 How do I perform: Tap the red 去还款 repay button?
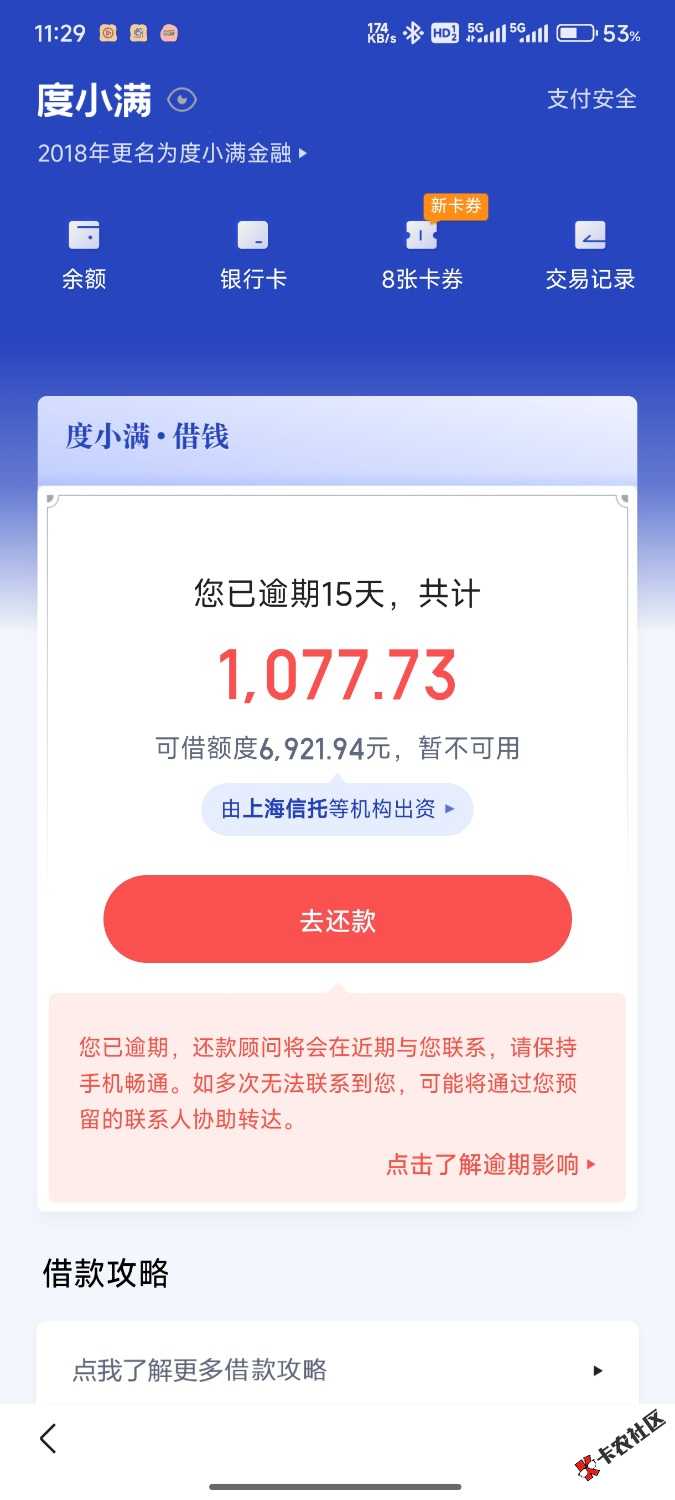coord(337,919)
